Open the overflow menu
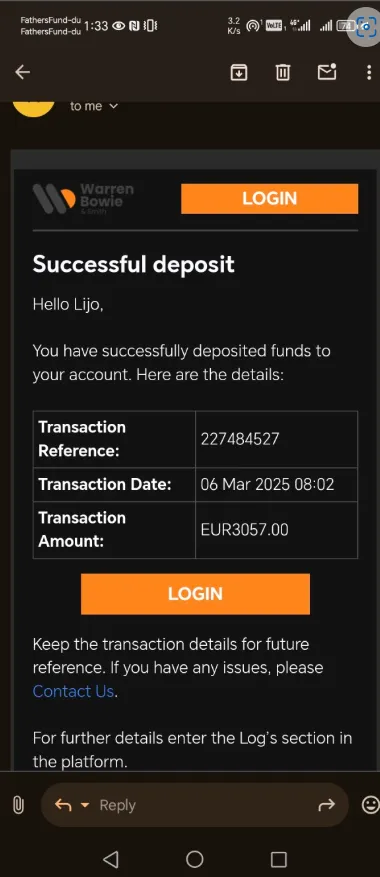The width and height of the screenshot is (380, 877). point(368,72)
